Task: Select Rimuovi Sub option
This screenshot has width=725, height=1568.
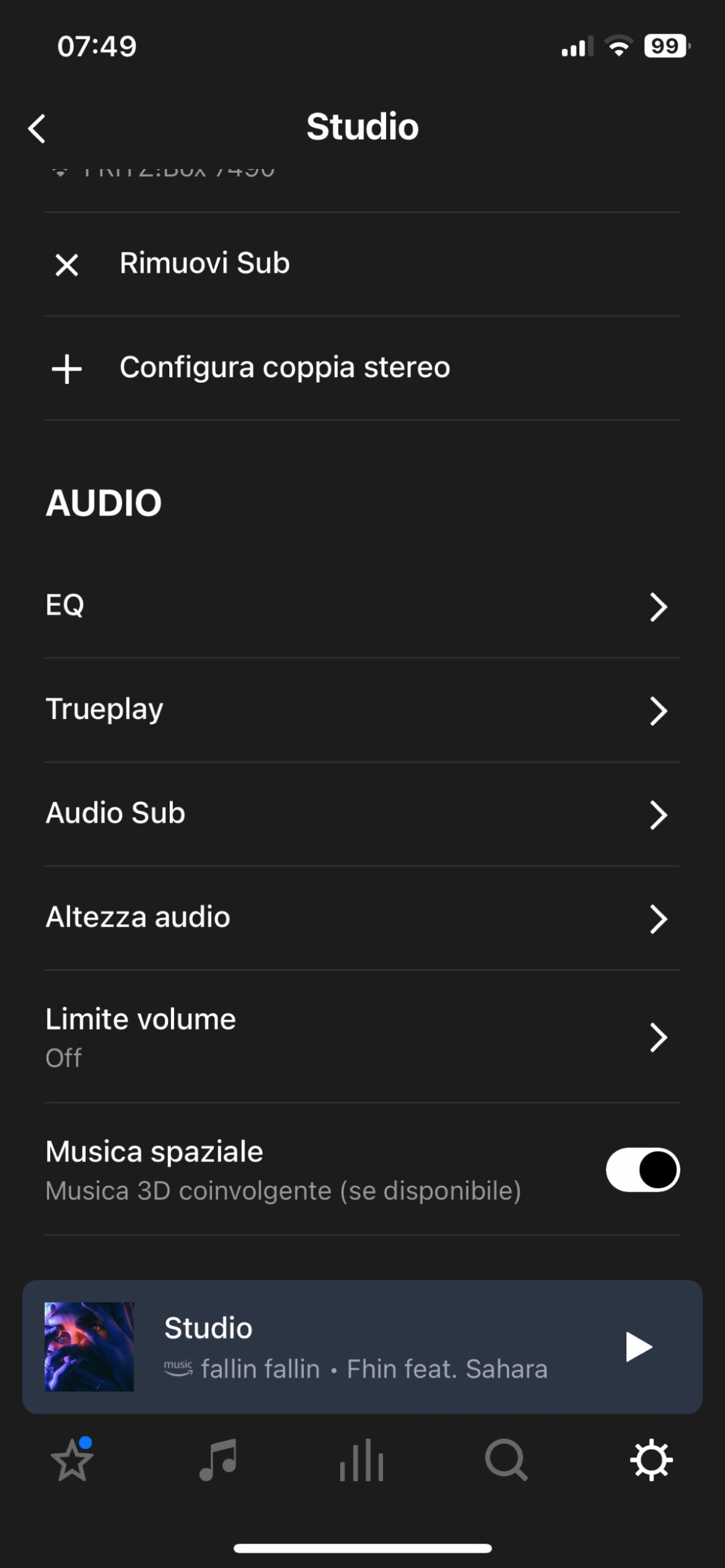Action: coord(204,264)
